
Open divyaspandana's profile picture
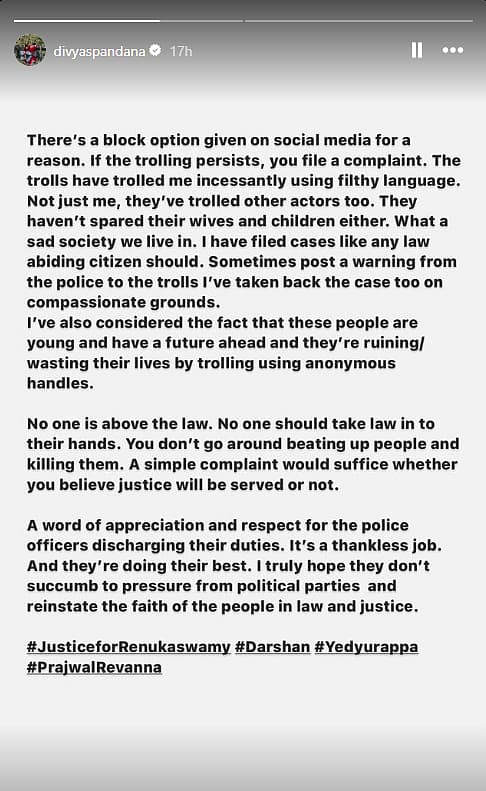[30, 50]
